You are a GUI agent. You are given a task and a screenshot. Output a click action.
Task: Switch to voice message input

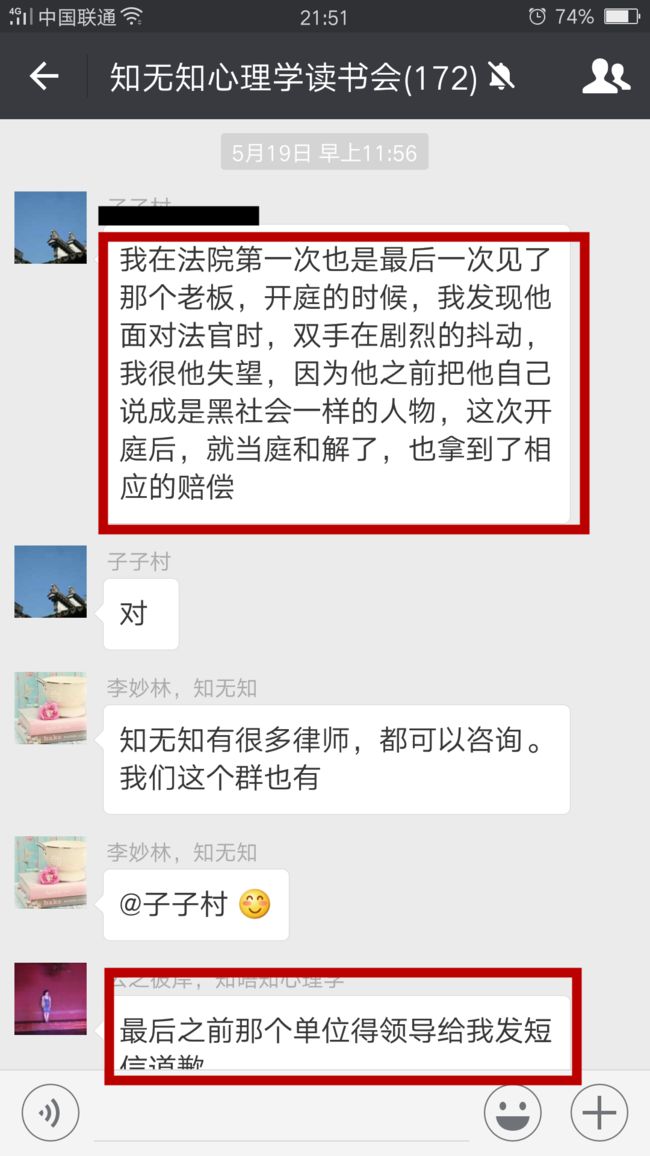pos(50,1113)
